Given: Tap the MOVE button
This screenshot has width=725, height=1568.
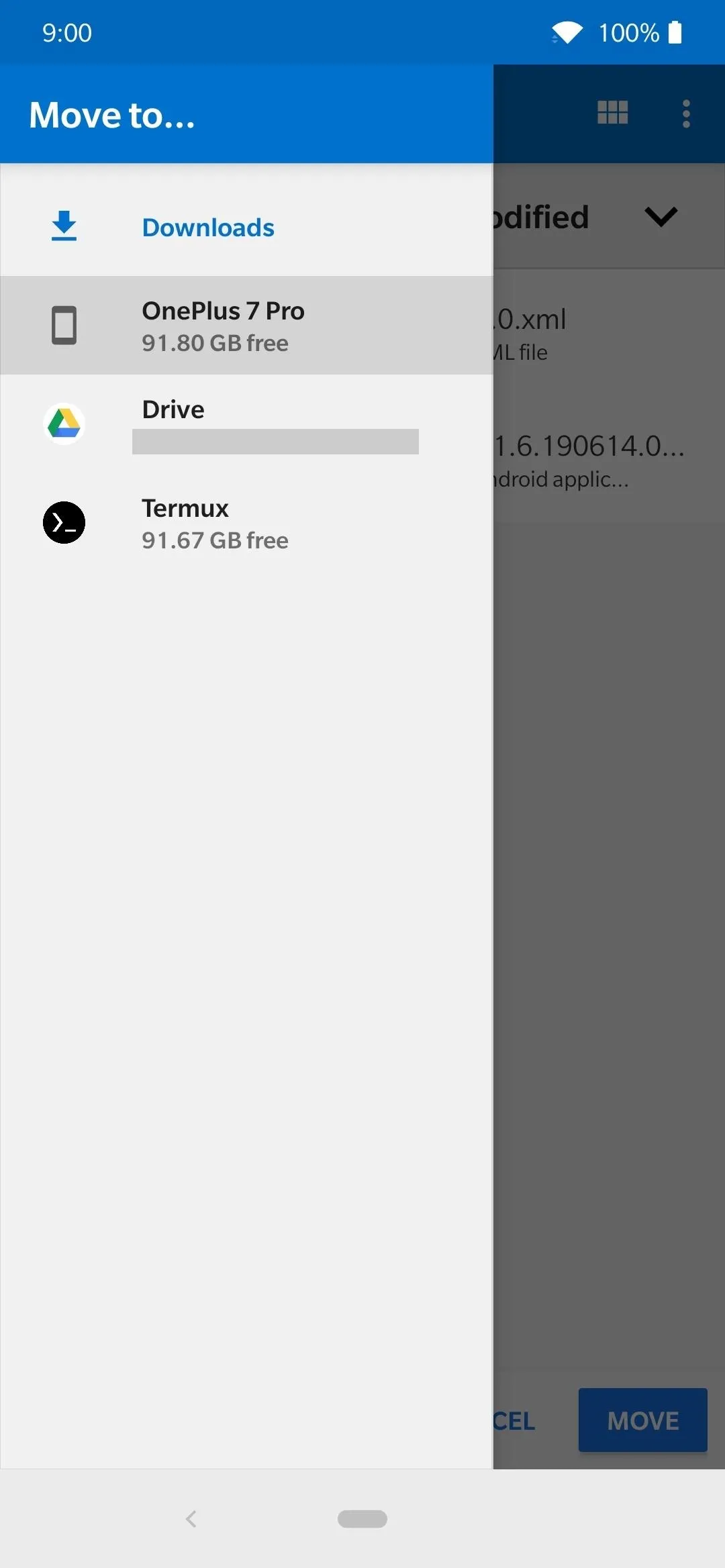Looking at the screenshot, I should [642, 1420].
